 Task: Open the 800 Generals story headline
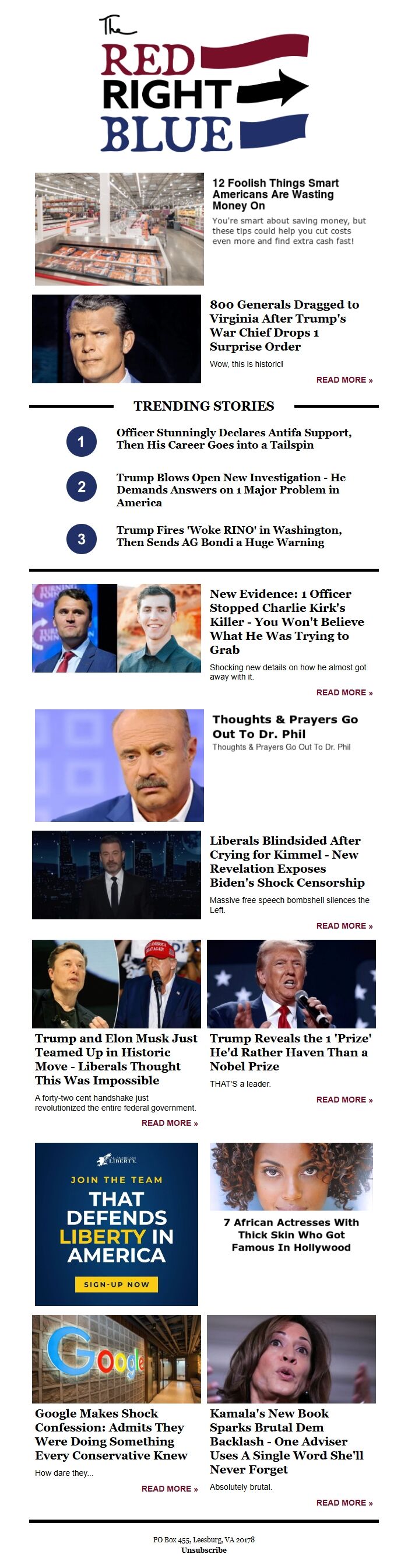point(284,325)
